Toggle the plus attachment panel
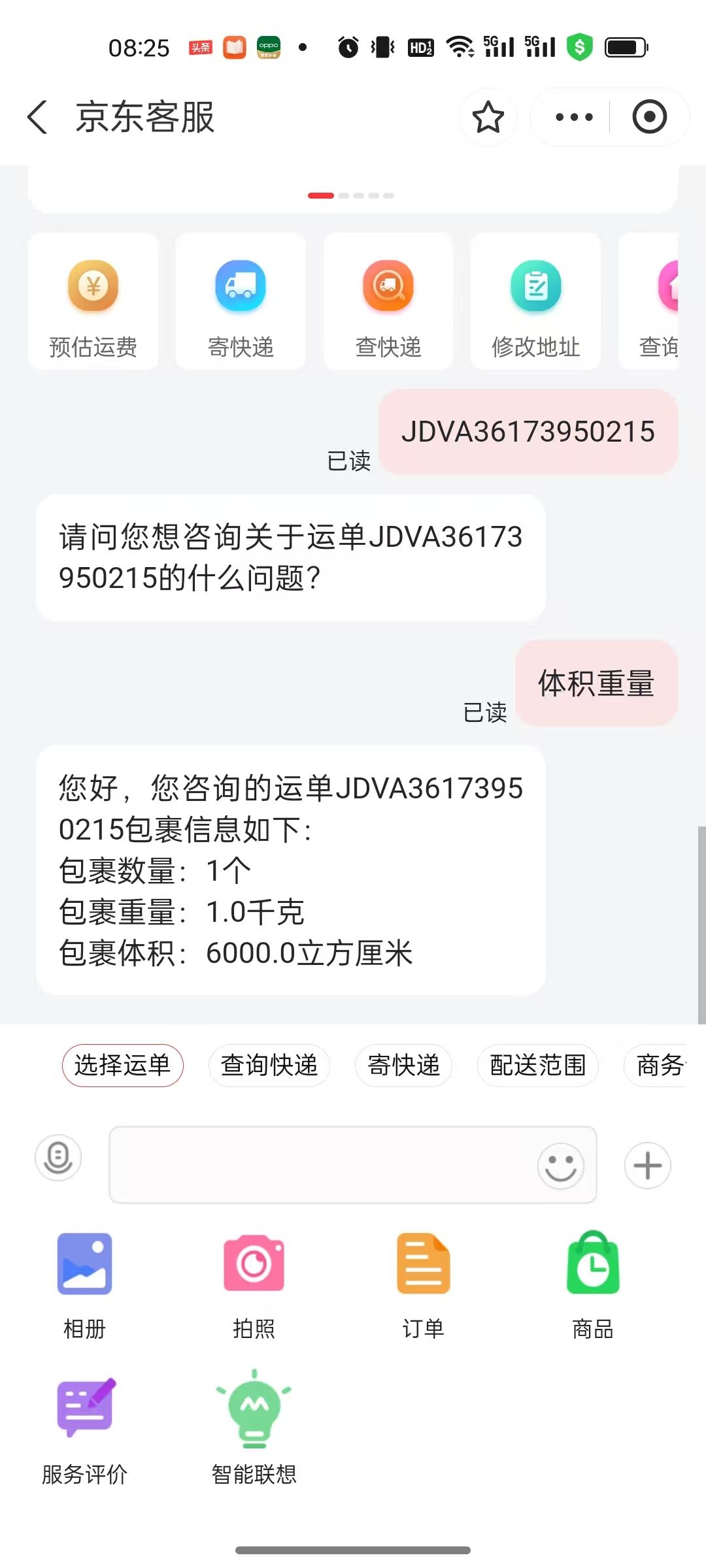The image size is (706, 1568). tap(648, 1166)
